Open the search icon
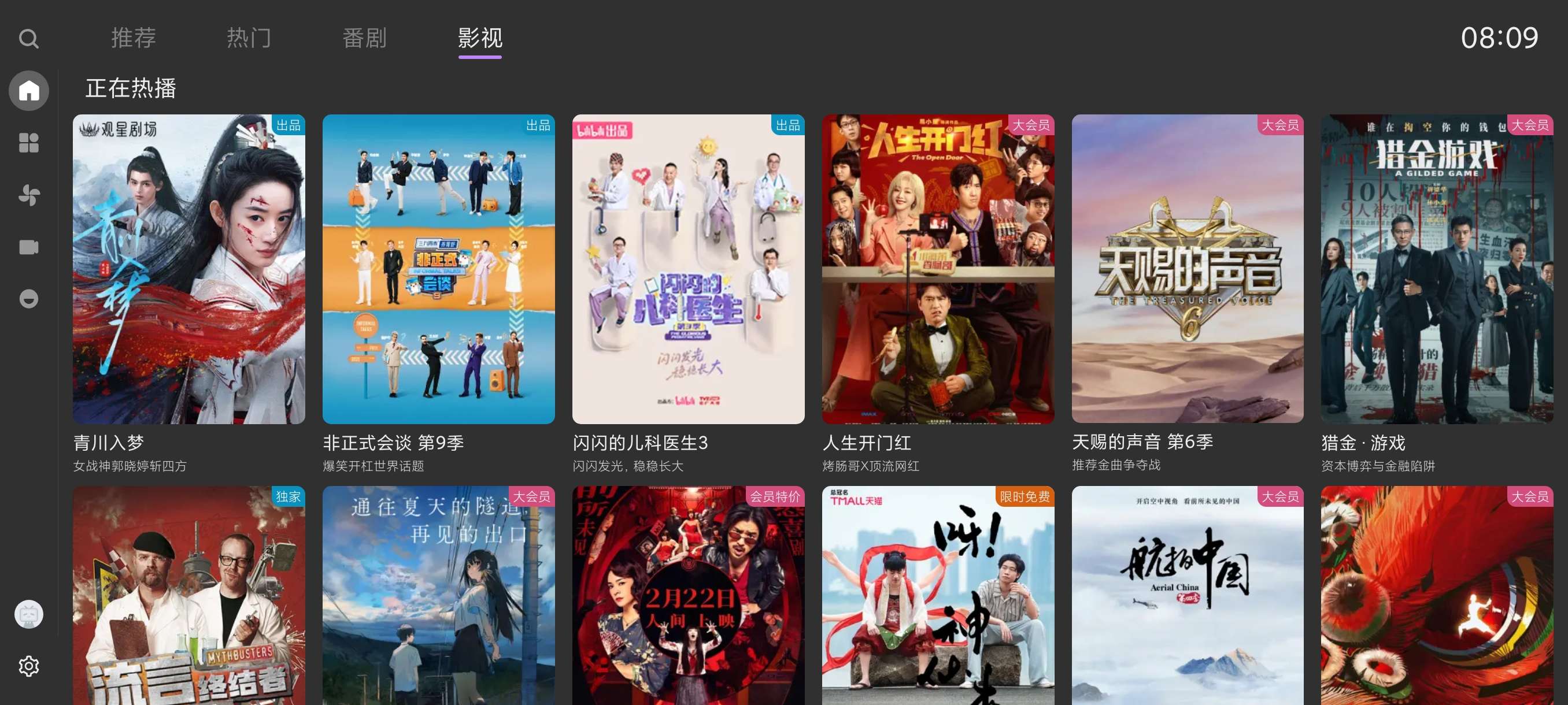Viewport: 1568px width, 705px height. point(28,39)
